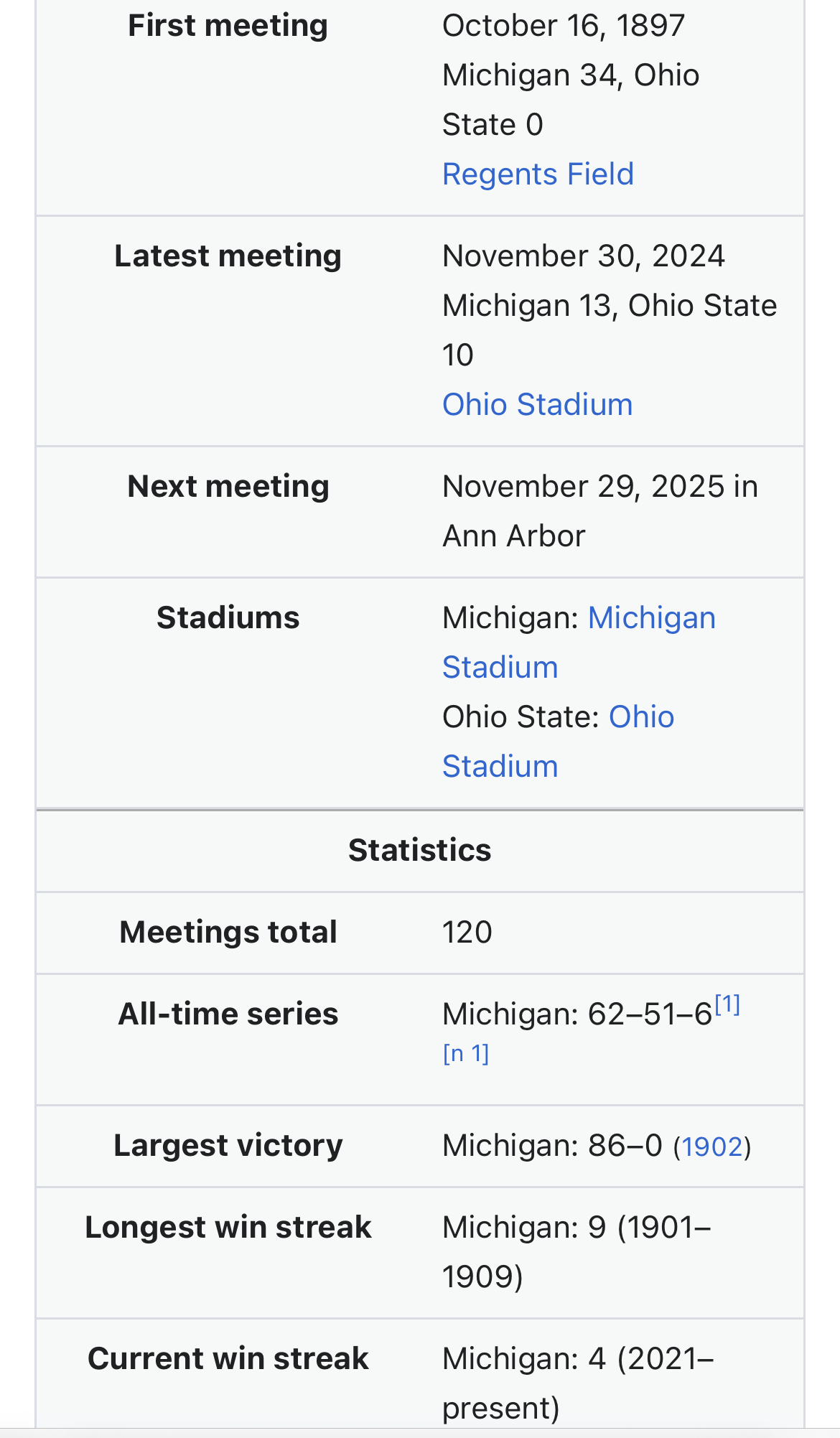840x1438 pixels.
Task: View footnote [n 1]
Action: coord(466,1054)
